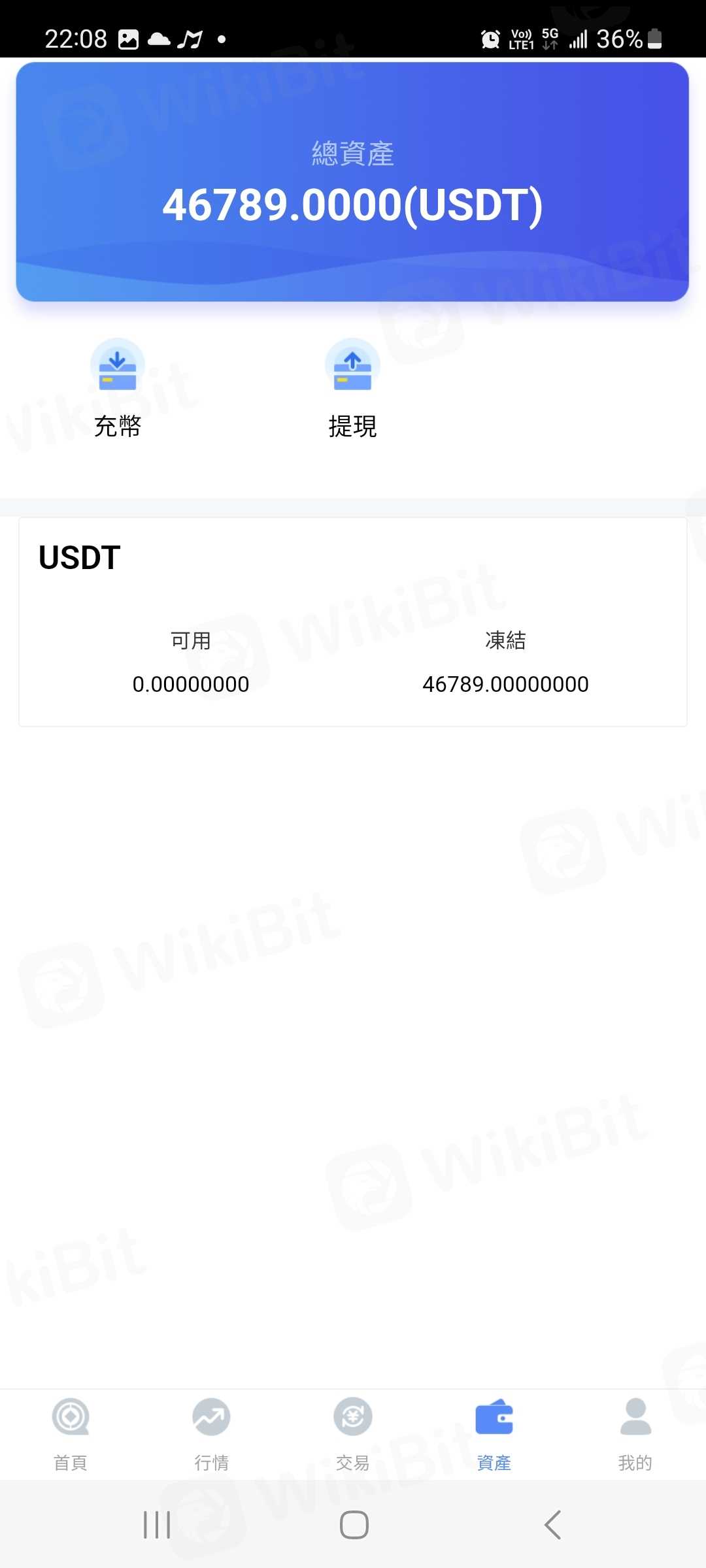Select the 資產 assets tab
Image resolution: width=706 pixels, height=1568 pixels.
point(494,1434)
